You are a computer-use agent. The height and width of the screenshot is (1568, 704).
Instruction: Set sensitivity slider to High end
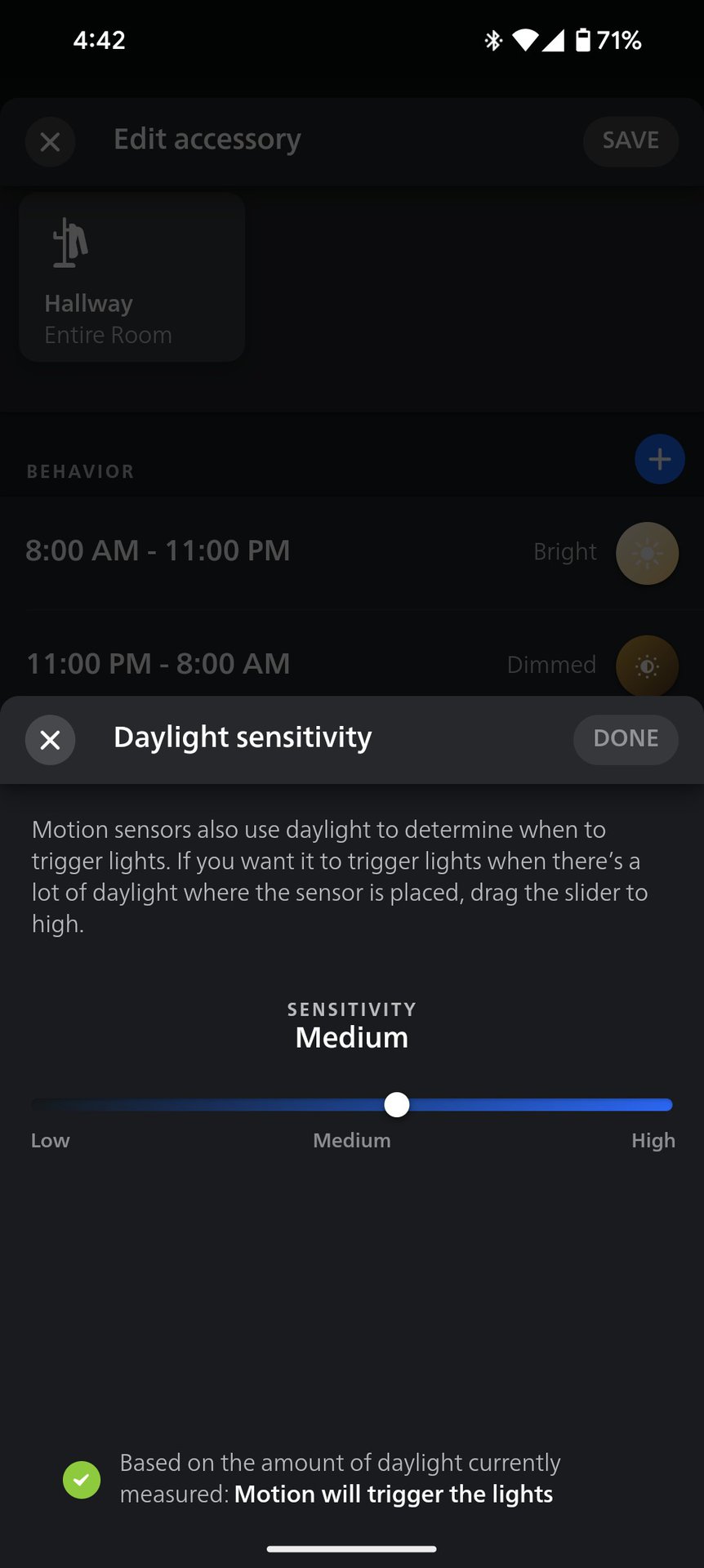click(x=668, y=1105)
